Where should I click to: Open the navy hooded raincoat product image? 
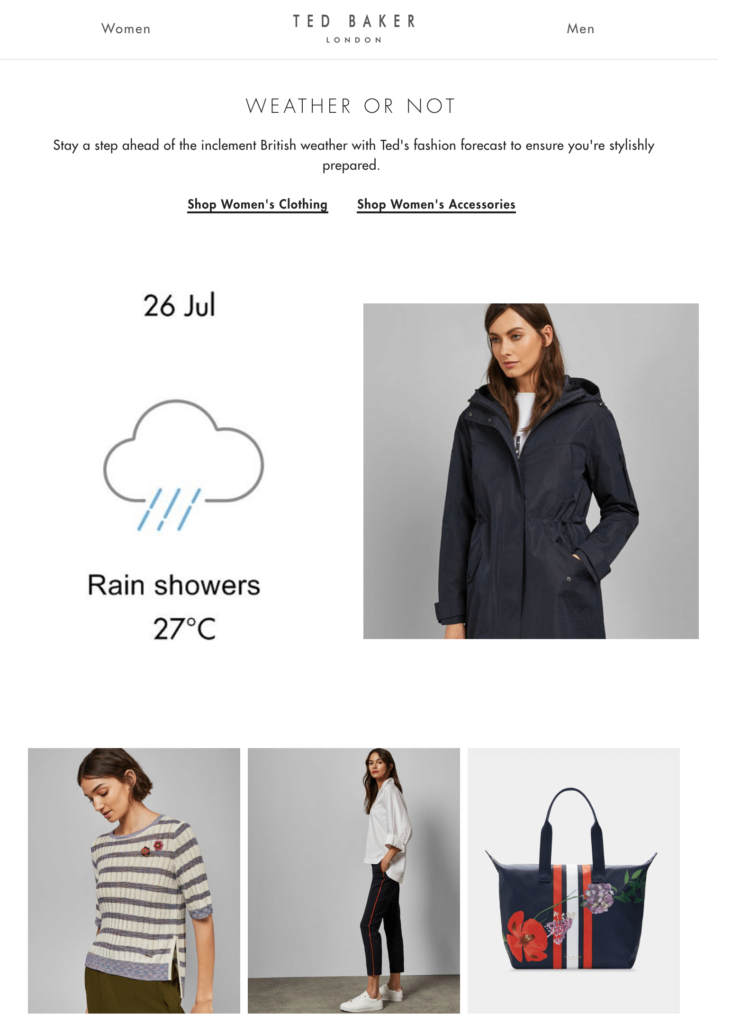[x=530, y=471]
